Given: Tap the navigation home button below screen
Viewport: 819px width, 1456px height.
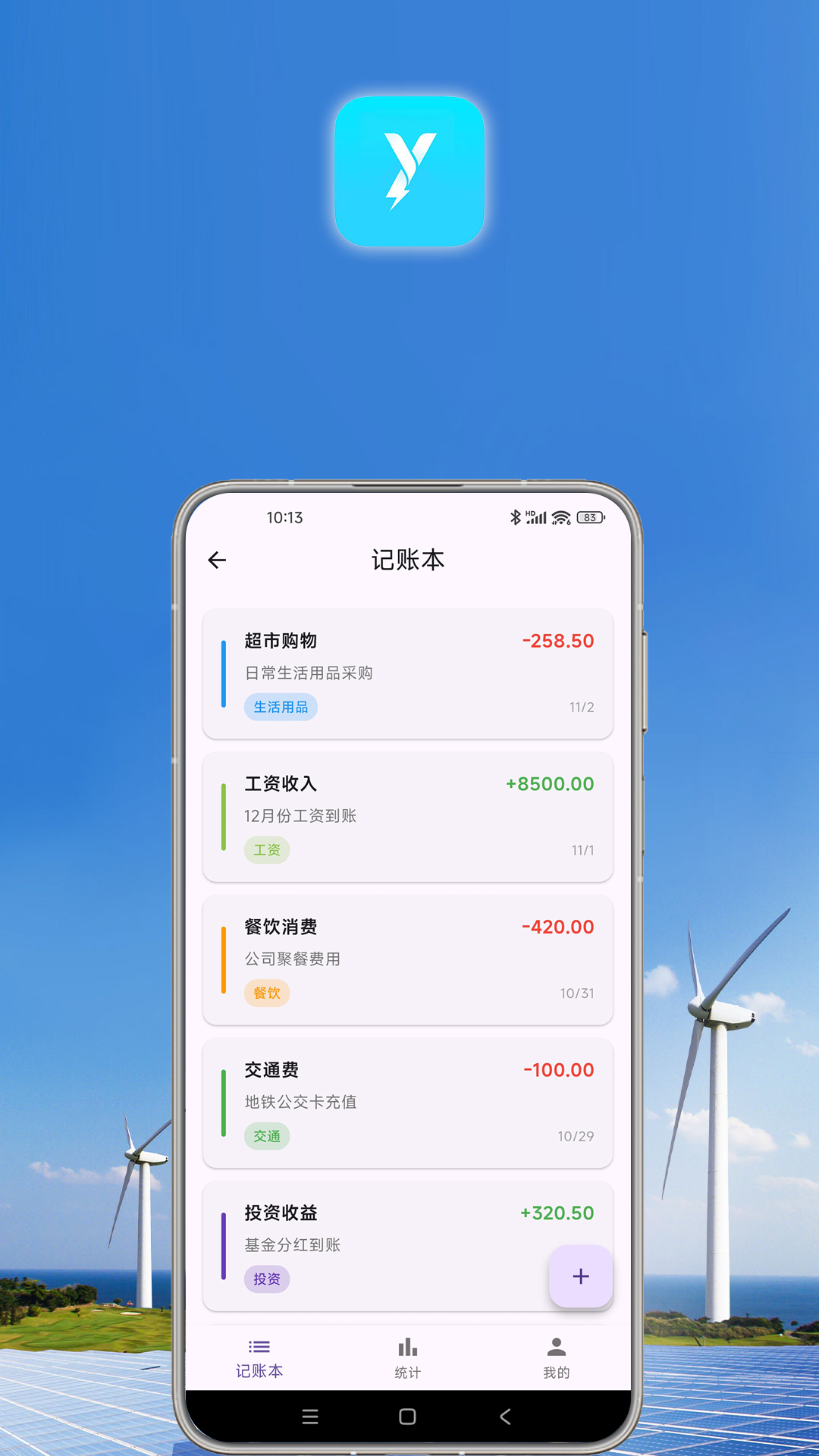Looking at the screenshot, I should tap(408, 1417).
